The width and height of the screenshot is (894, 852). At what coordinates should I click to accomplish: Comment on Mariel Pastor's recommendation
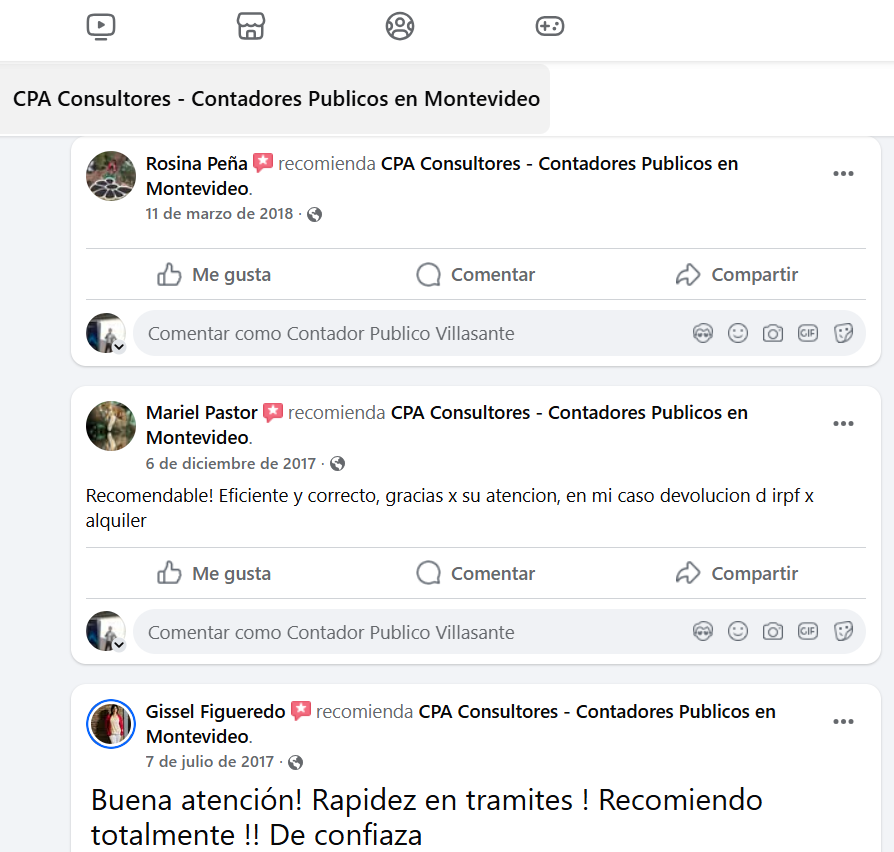475,573
